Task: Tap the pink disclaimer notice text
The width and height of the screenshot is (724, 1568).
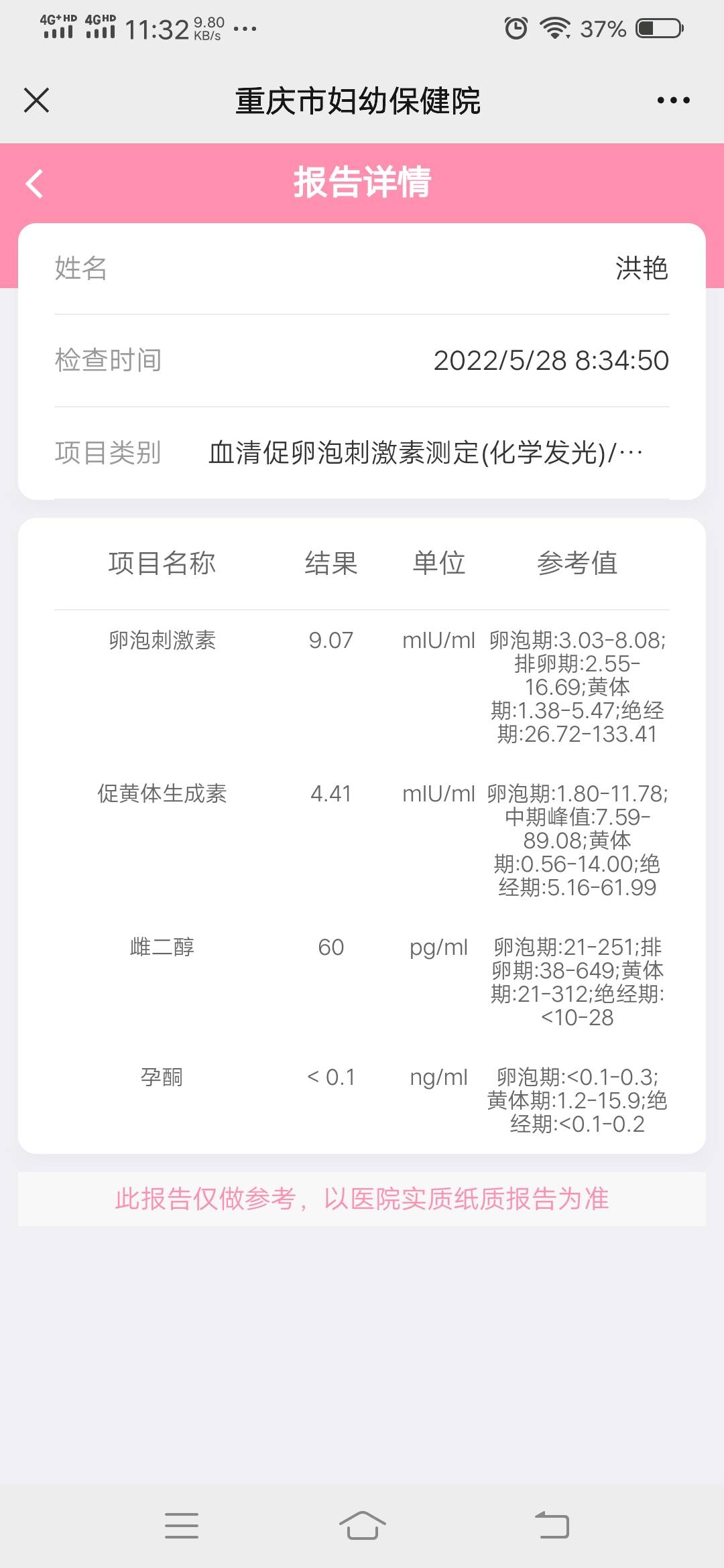Action: tap(362, 1199)
